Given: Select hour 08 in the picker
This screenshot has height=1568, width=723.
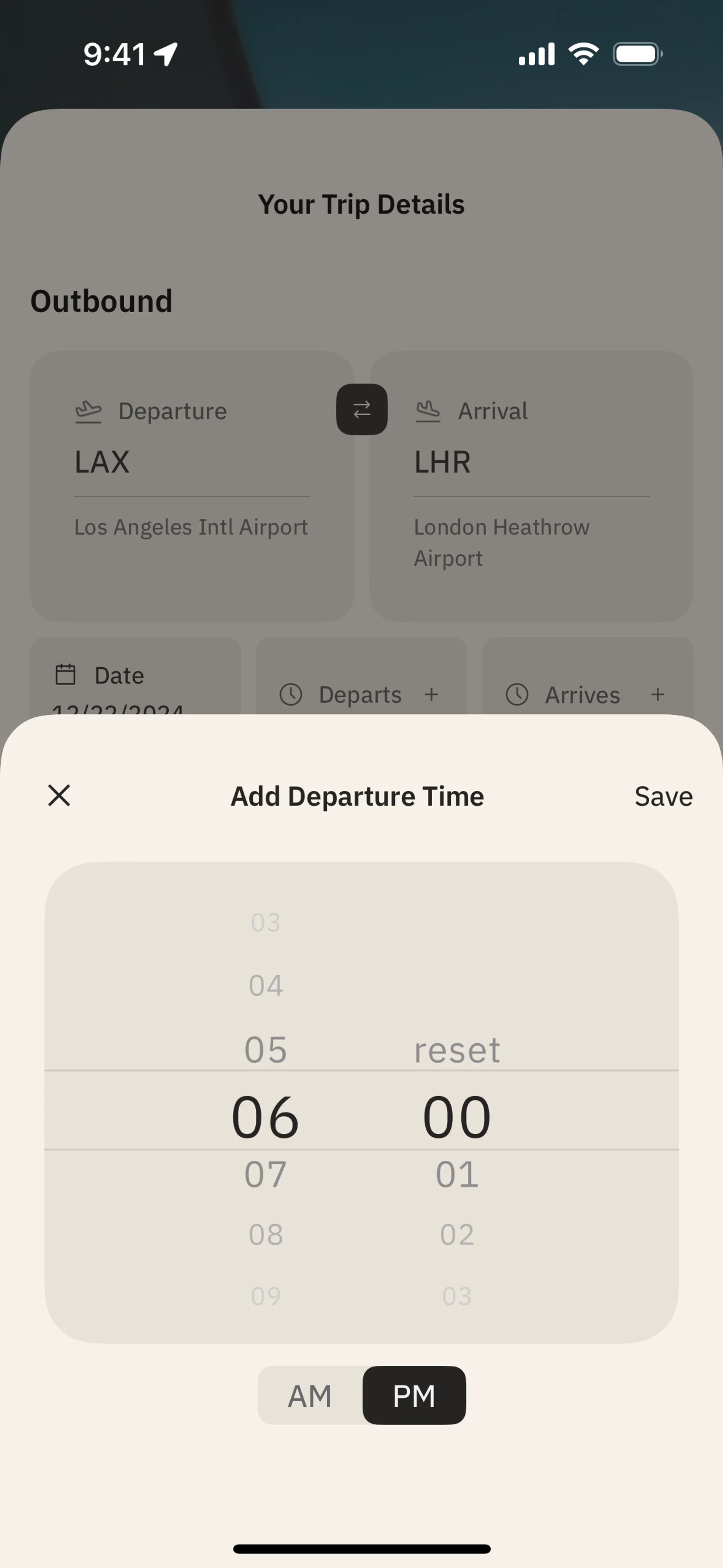Looking at the screenshot, I should point(265,1235).
